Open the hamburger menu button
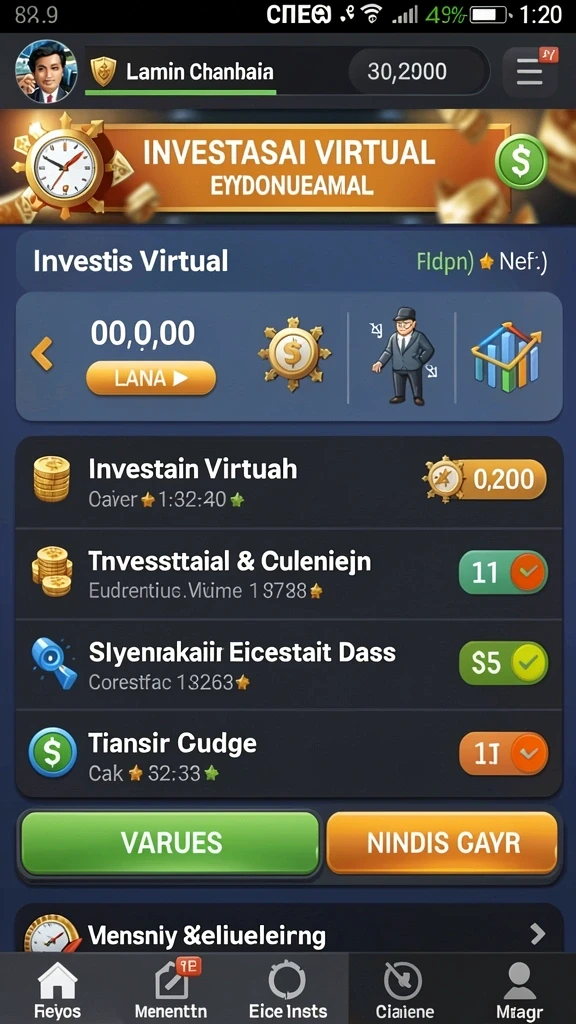 pos(530,72)
